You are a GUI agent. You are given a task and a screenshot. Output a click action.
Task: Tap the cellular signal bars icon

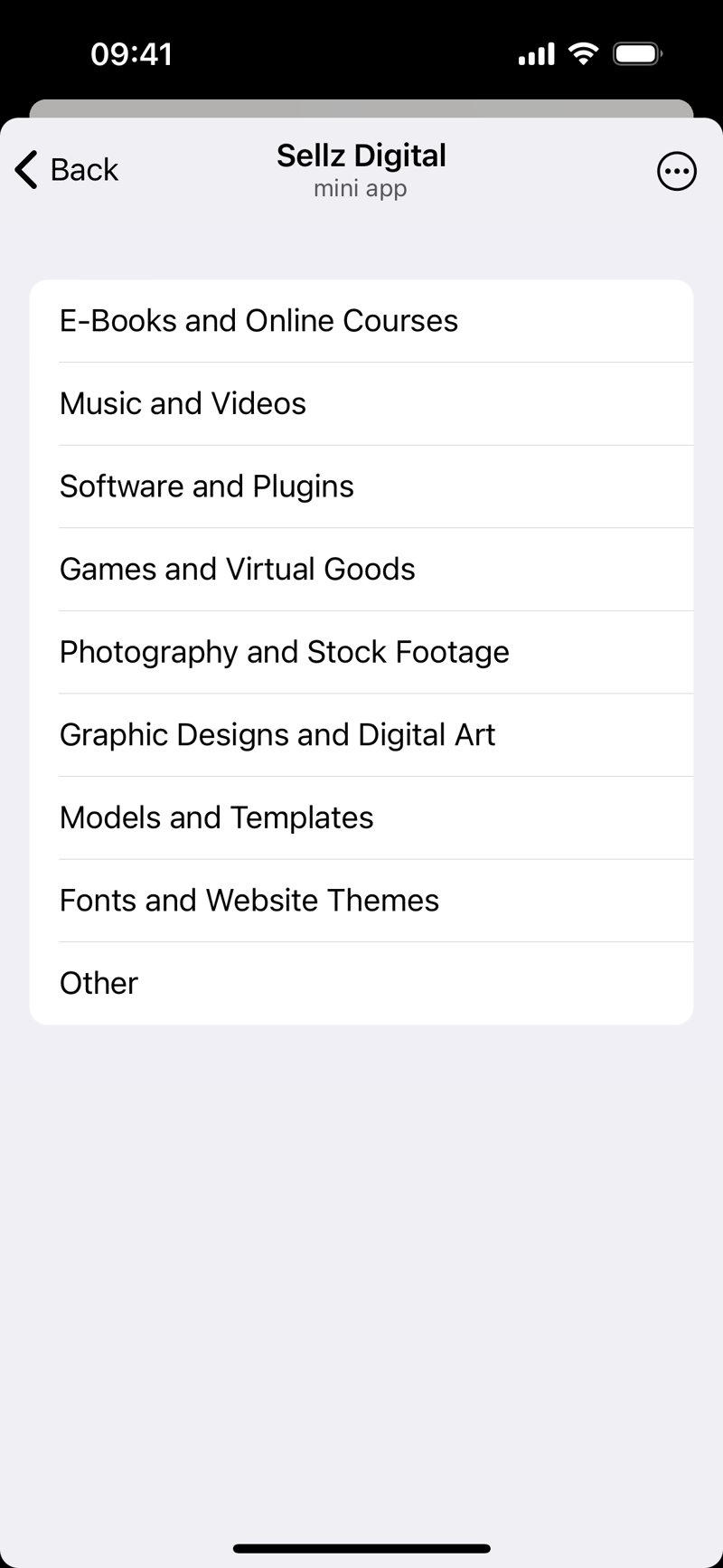(535, 53)
